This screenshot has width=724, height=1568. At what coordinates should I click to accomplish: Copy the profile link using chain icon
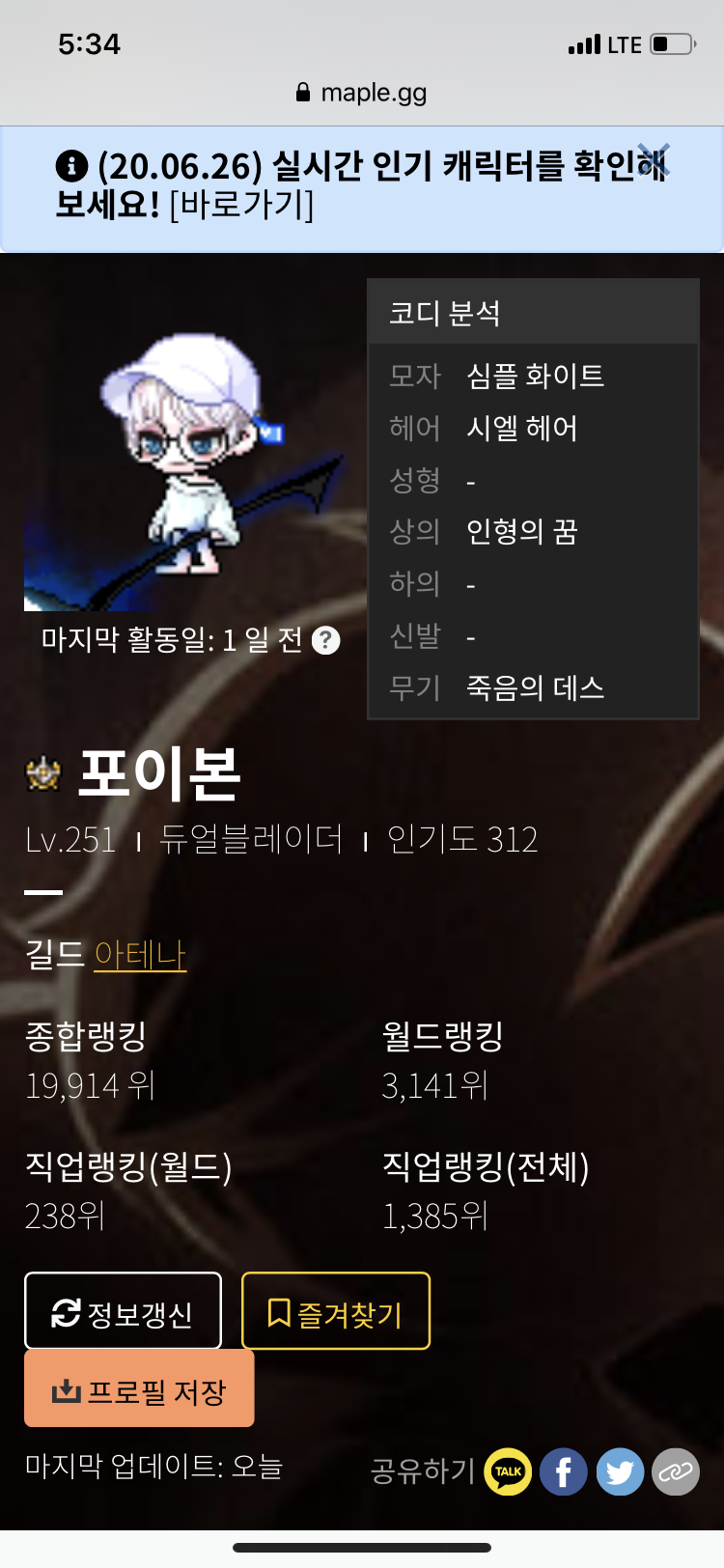point(675,1472)
